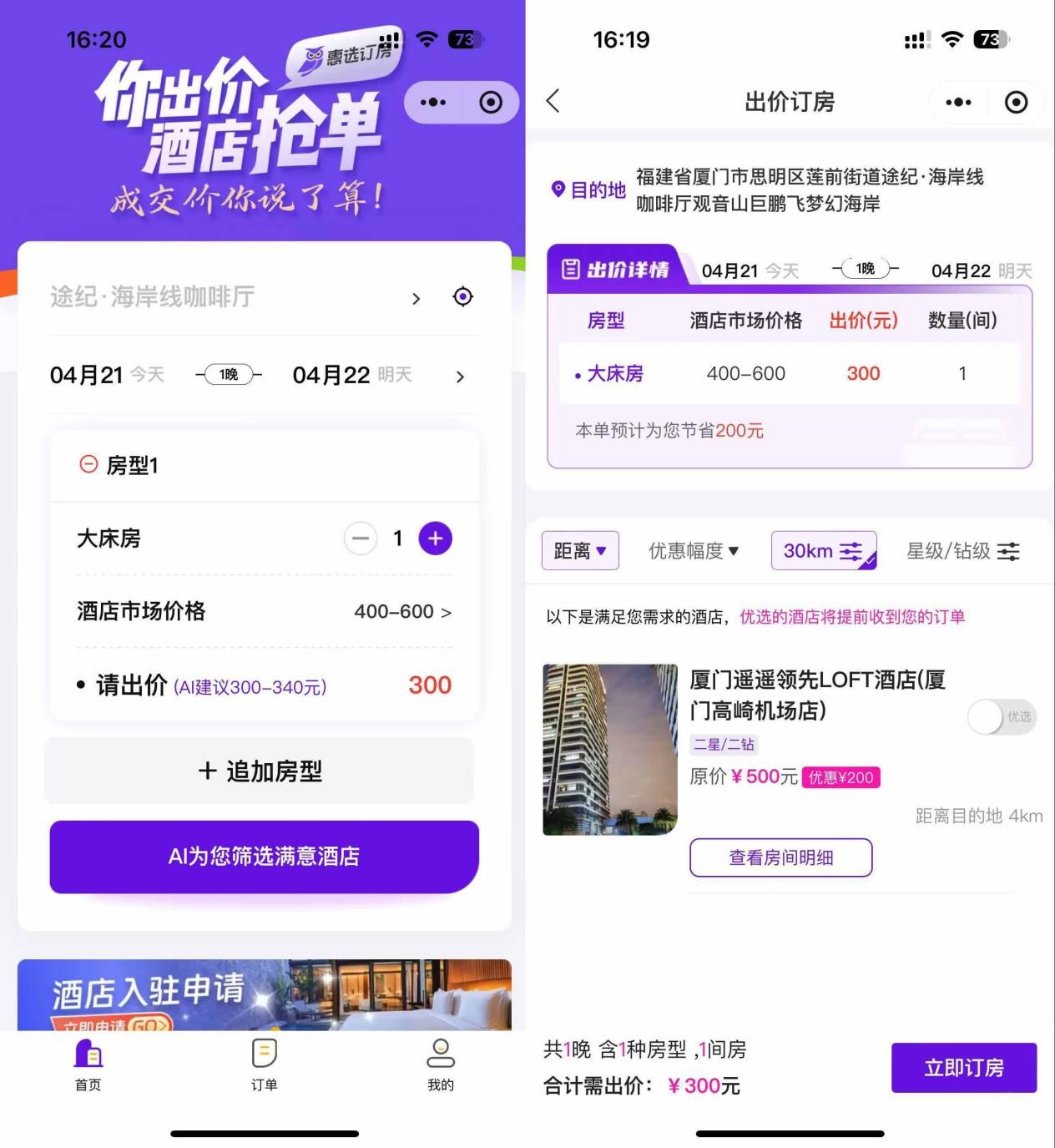The image size is (1055, 1148).
Task: Adjust the 30km distance filter
Action: point(823,551)
